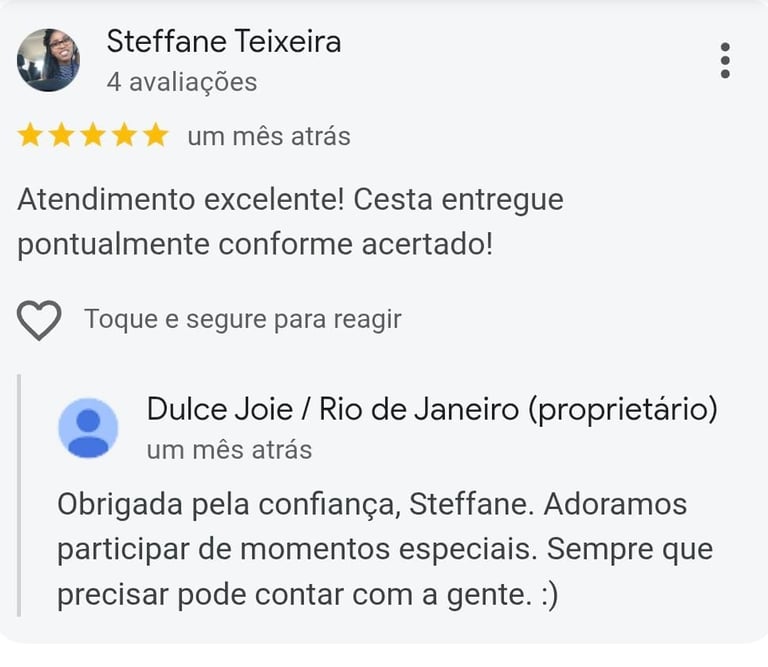Open Steffane Teixeira's profile photo
768x667 pixels.
pyautogui.click(x=48, y=60)
